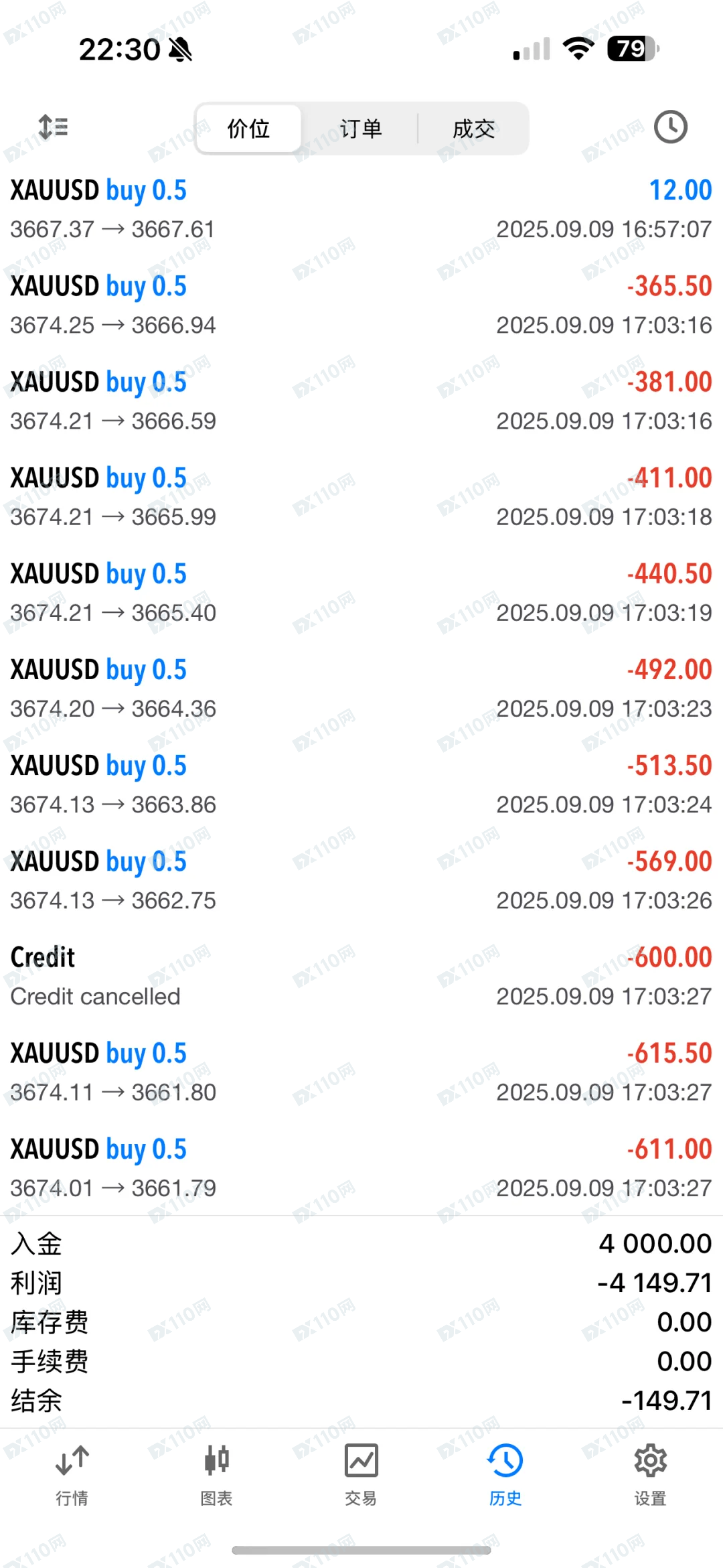Select the 价位 segment
This screenshot has height=1568, width=723.
click(x=248, y=128)
